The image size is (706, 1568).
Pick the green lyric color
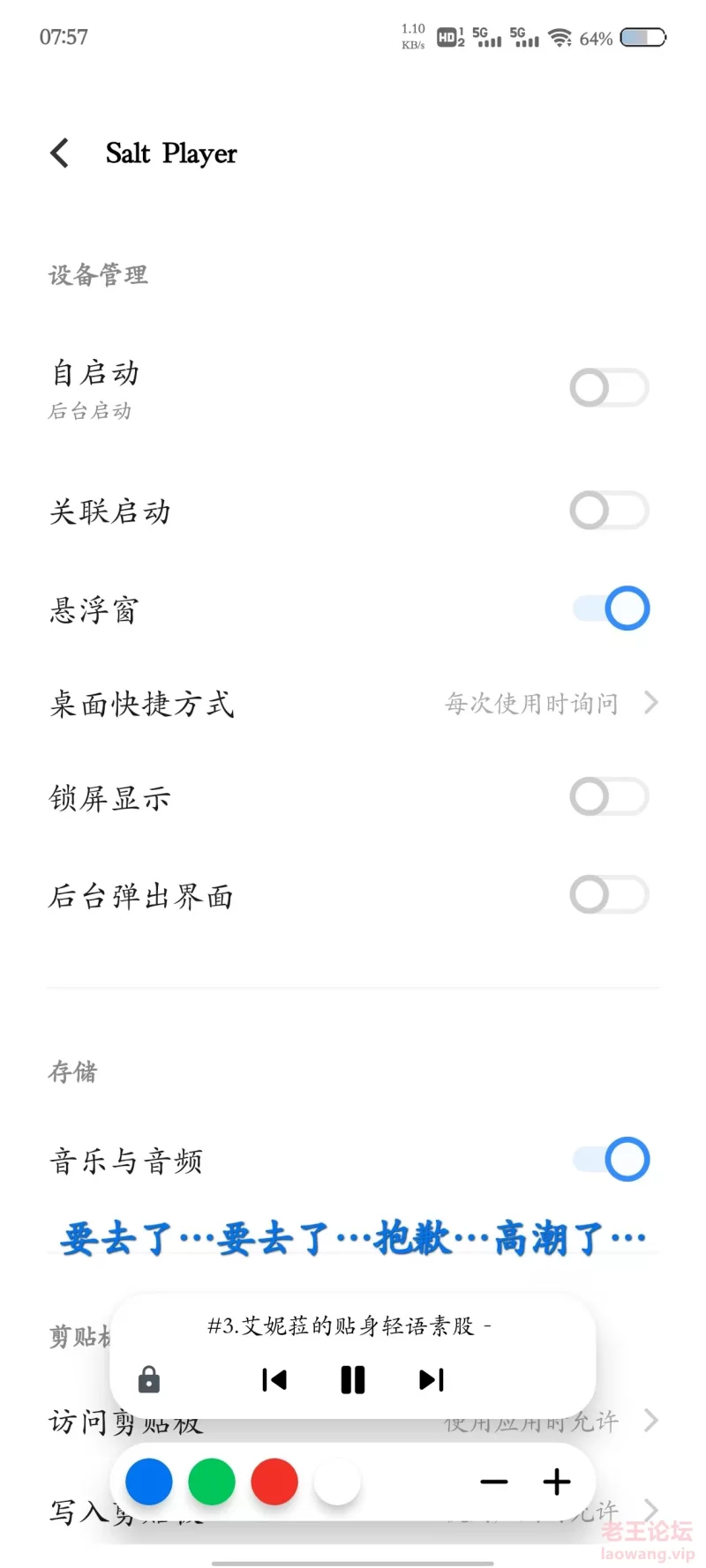pos(212,1482)
